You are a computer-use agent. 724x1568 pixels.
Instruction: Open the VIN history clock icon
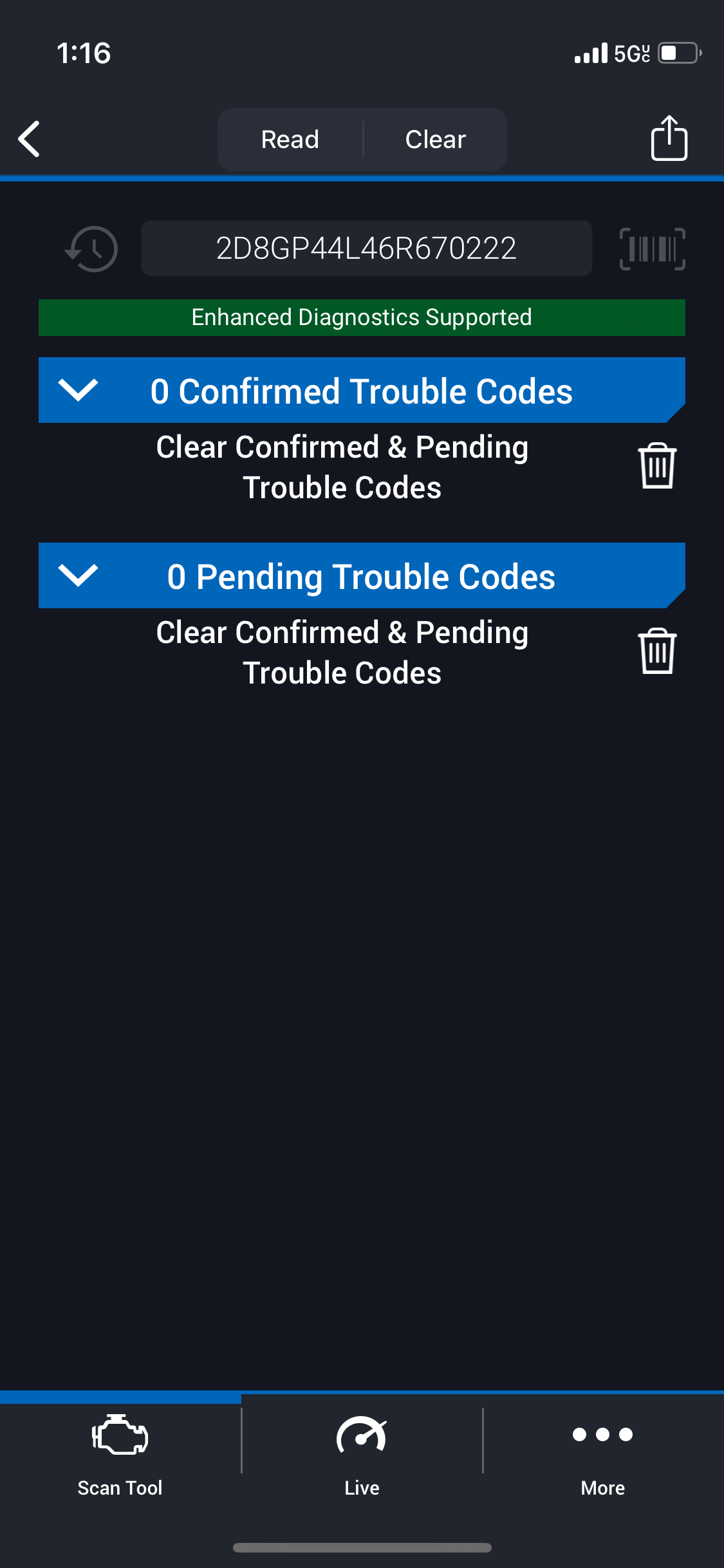(x=92, y=248)
